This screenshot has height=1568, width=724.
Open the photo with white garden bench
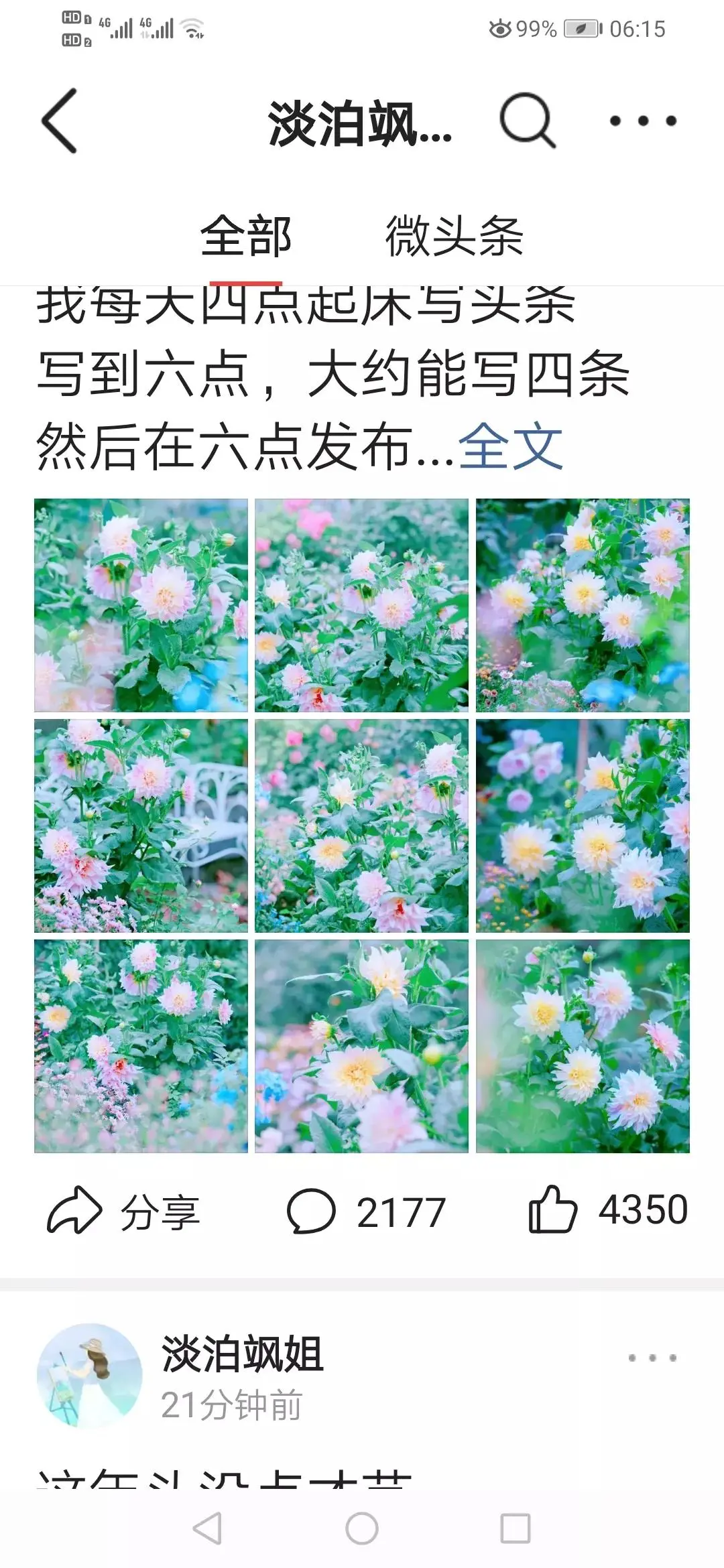[141, 826]
